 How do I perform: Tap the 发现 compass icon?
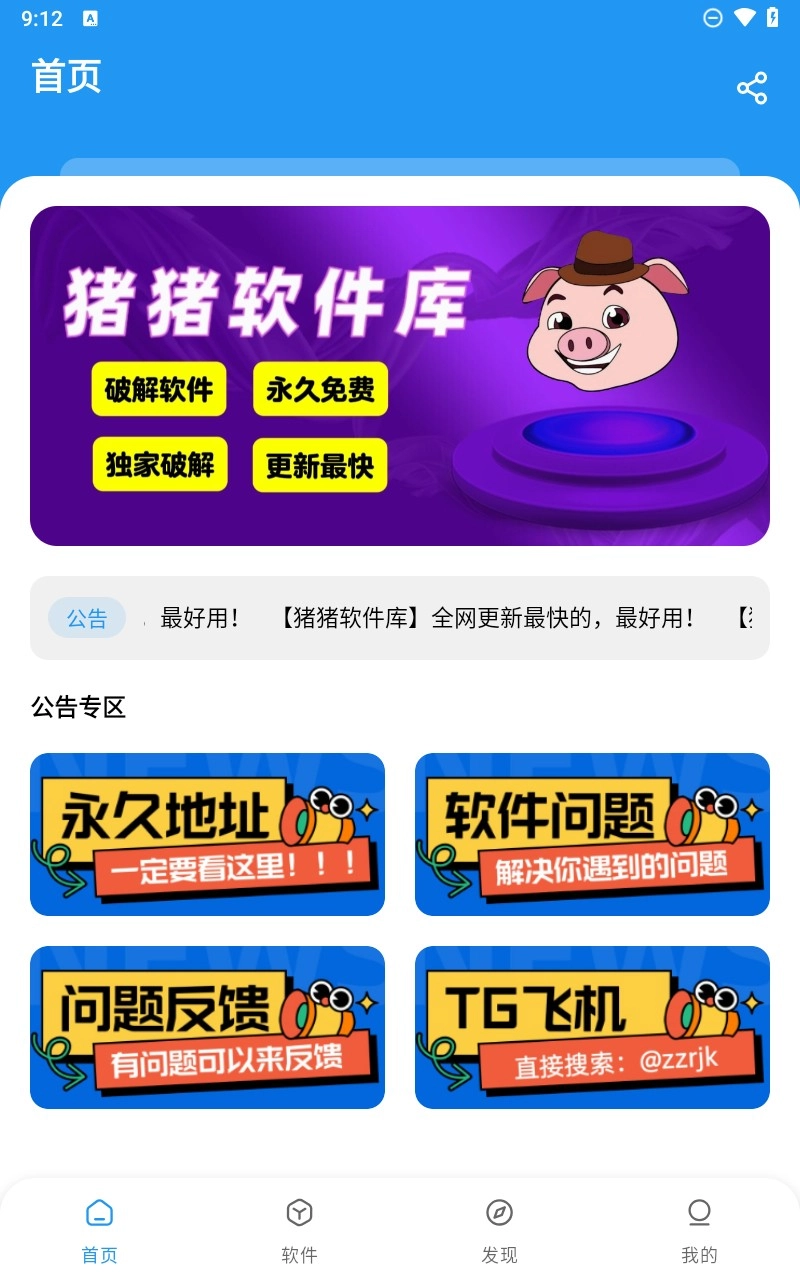pos(499,1211)
